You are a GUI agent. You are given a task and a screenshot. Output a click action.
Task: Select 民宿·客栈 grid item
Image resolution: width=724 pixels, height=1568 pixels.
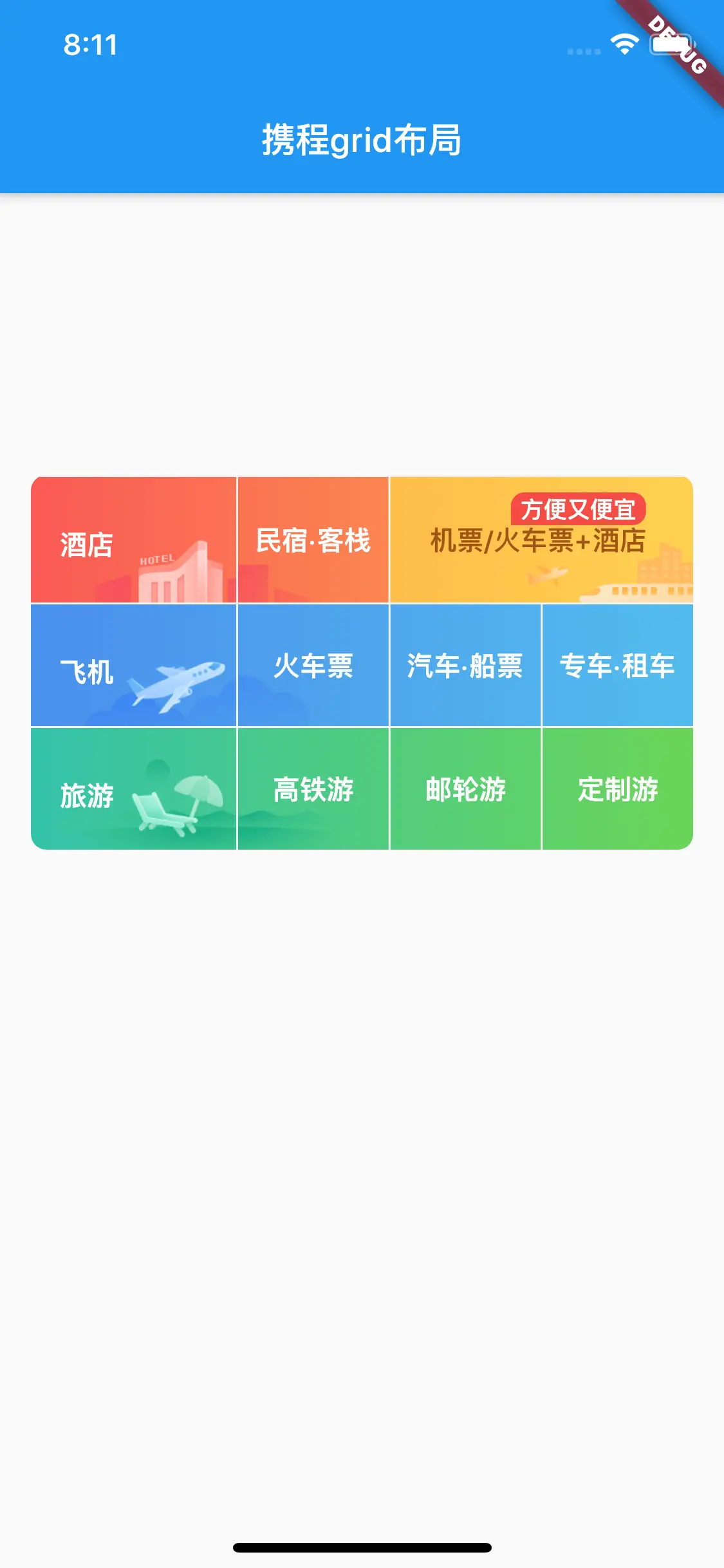(313, 540)
